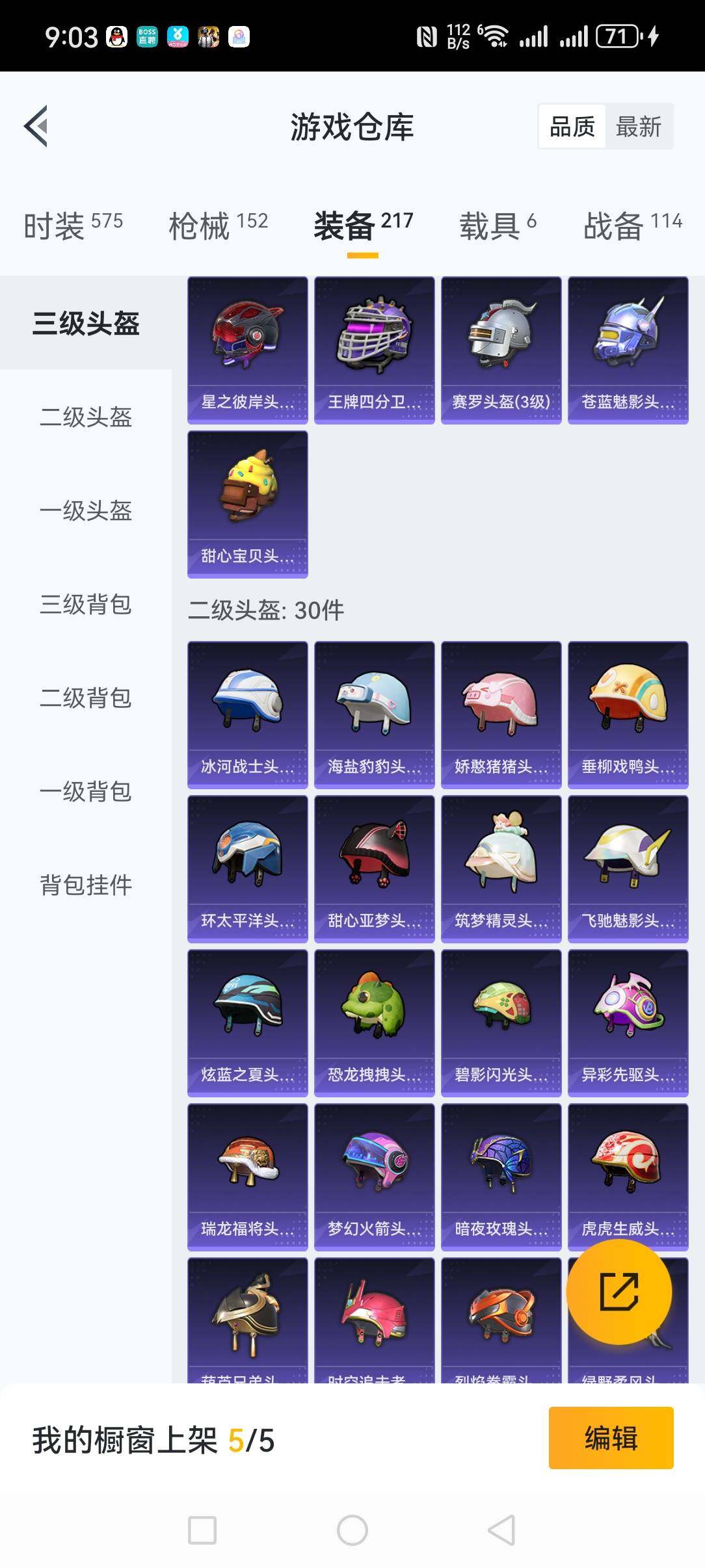This screenshot has height=1568, width=705.
Task: Open the 星之彼岸头 helmet item
Action: pyautogui.click(x=247, y=350)
